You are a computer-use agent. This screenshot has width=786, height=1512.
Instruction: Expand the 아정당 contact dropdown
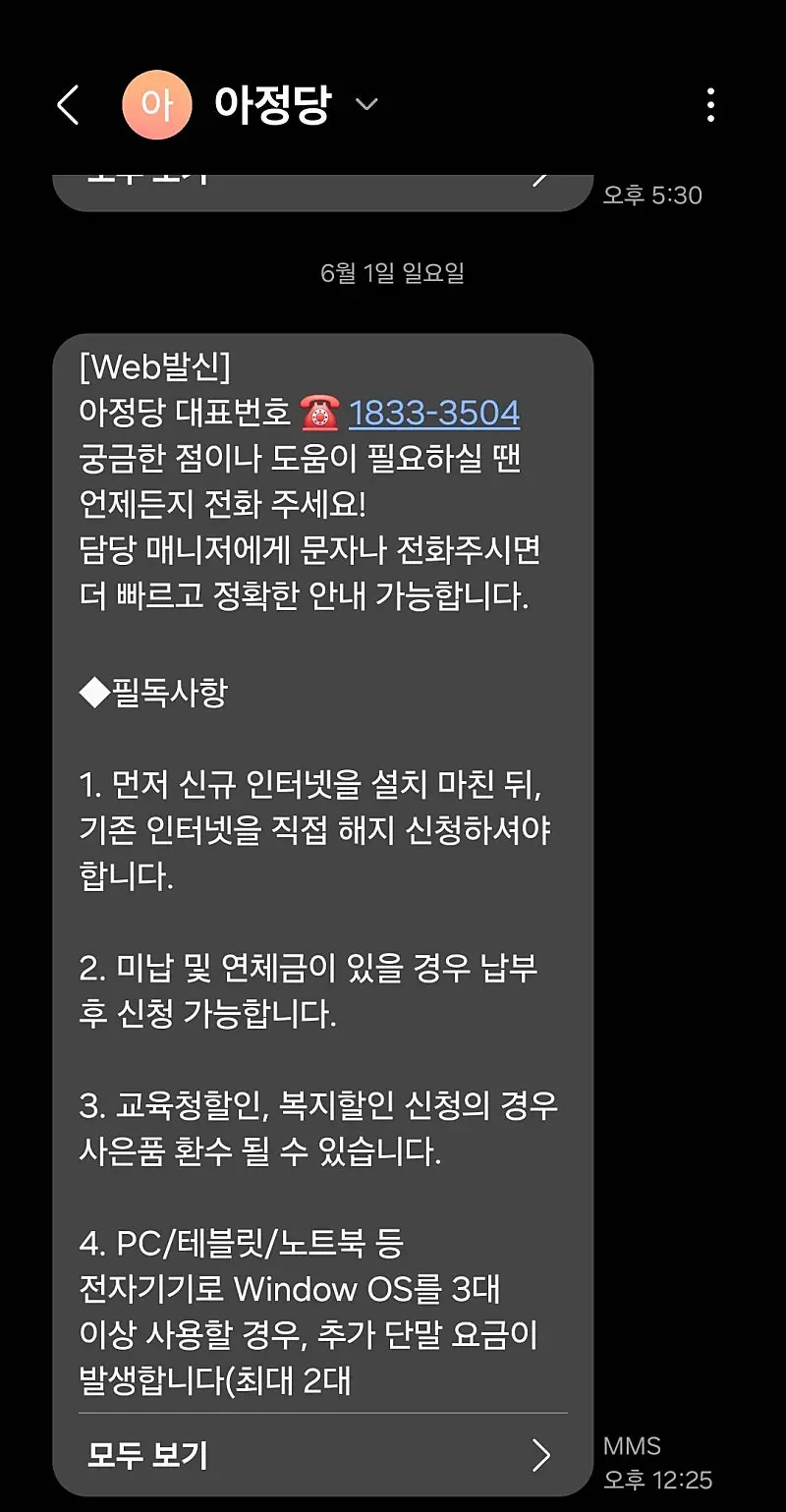tap(366, 104)
